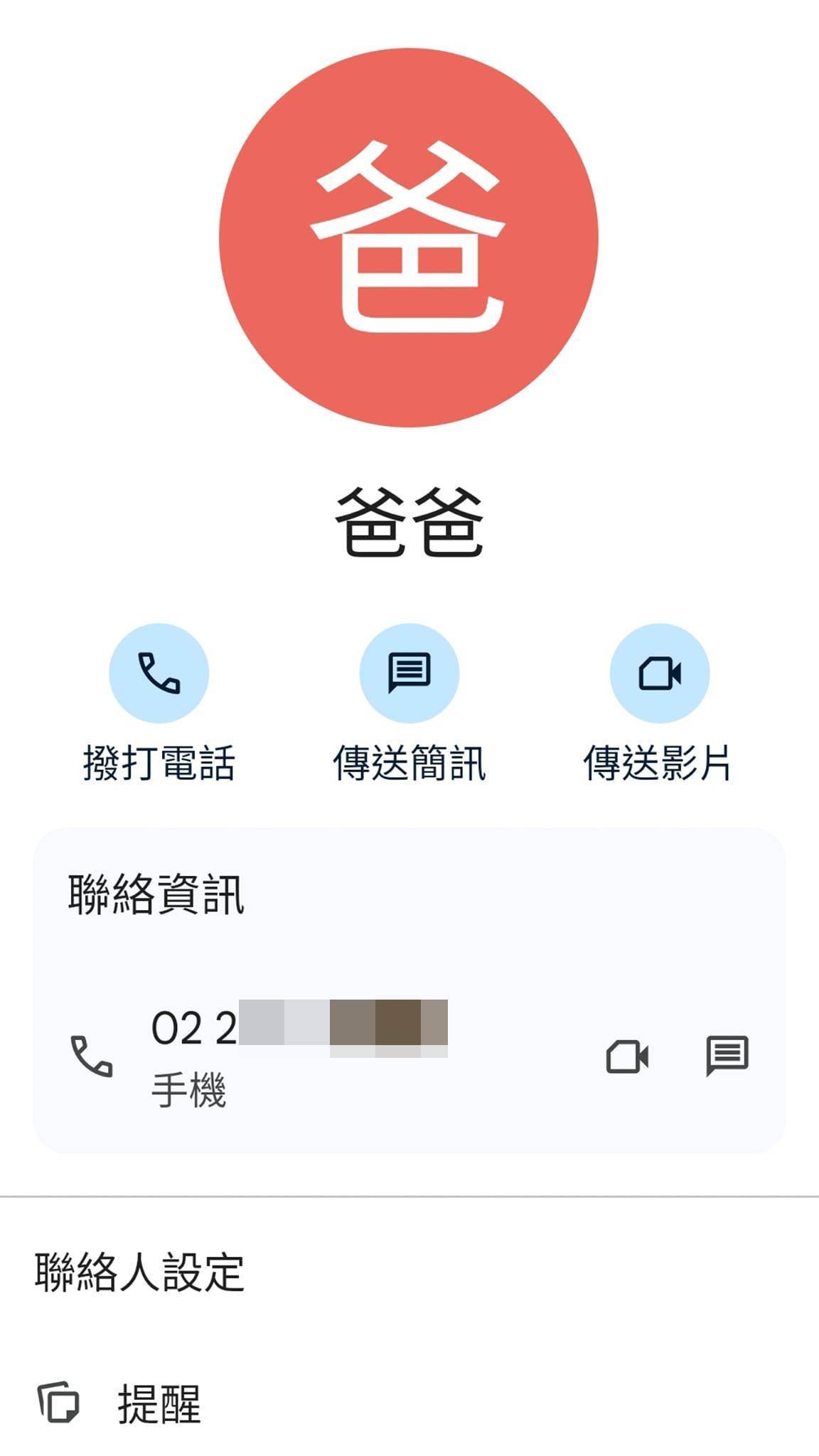Tap the 爸 contact avatar
Screen dimensions: 819x1456
409,237
